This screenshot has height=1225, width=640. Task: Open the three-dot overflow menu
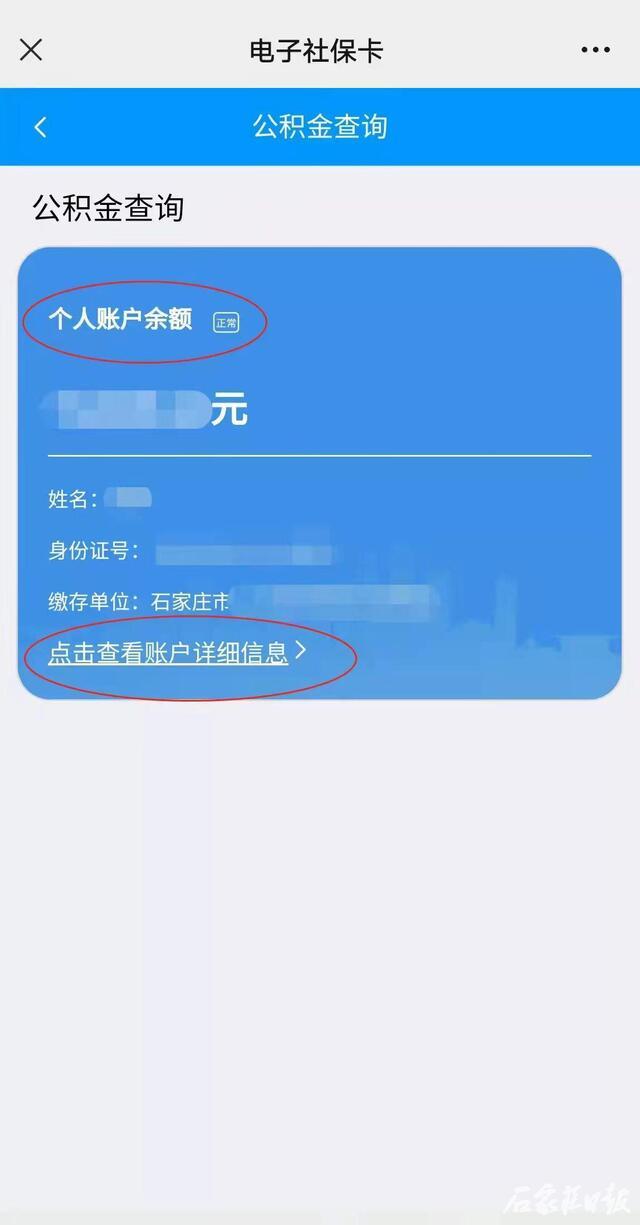pos(595,50)
